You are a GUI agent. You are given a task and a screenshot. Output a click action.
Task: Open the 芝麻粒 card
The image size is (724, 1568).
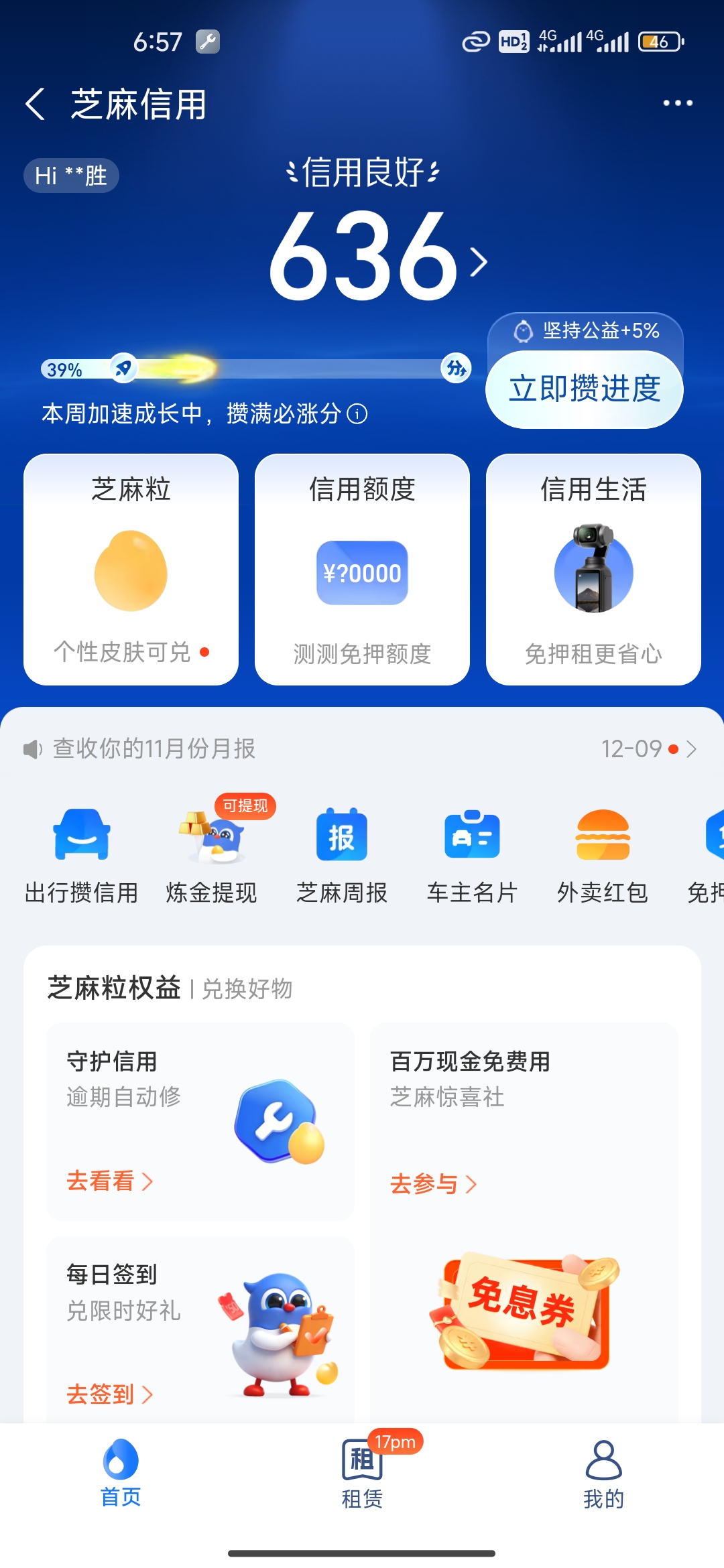coord(131,570)
